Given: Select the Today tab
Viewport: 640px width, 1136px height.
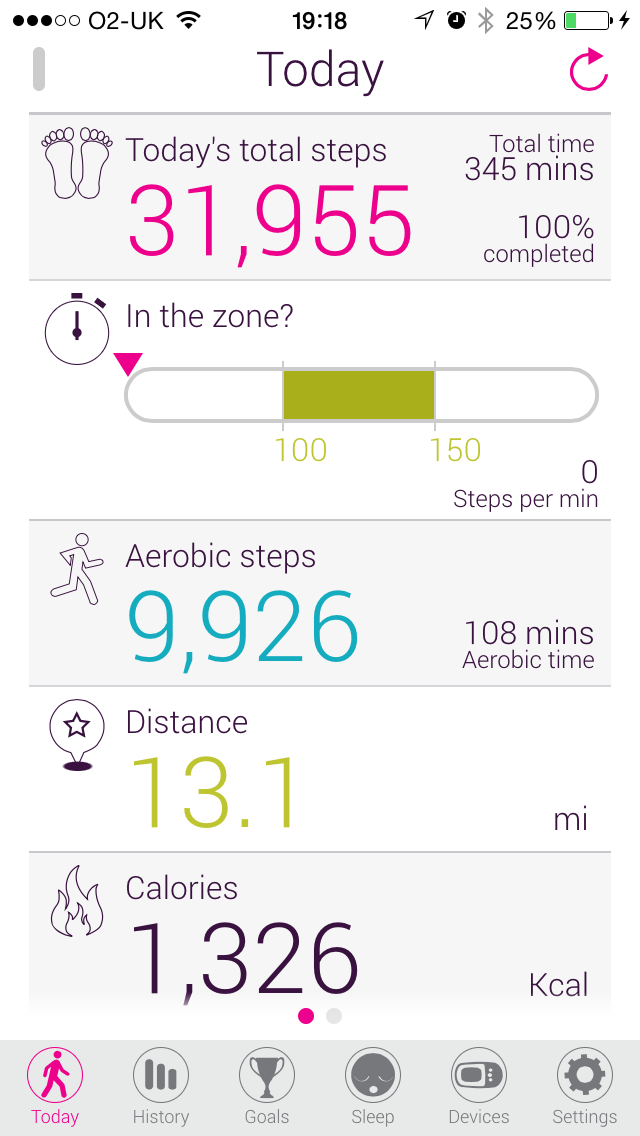Looking at the screenshot, I should coord(55,1087).
